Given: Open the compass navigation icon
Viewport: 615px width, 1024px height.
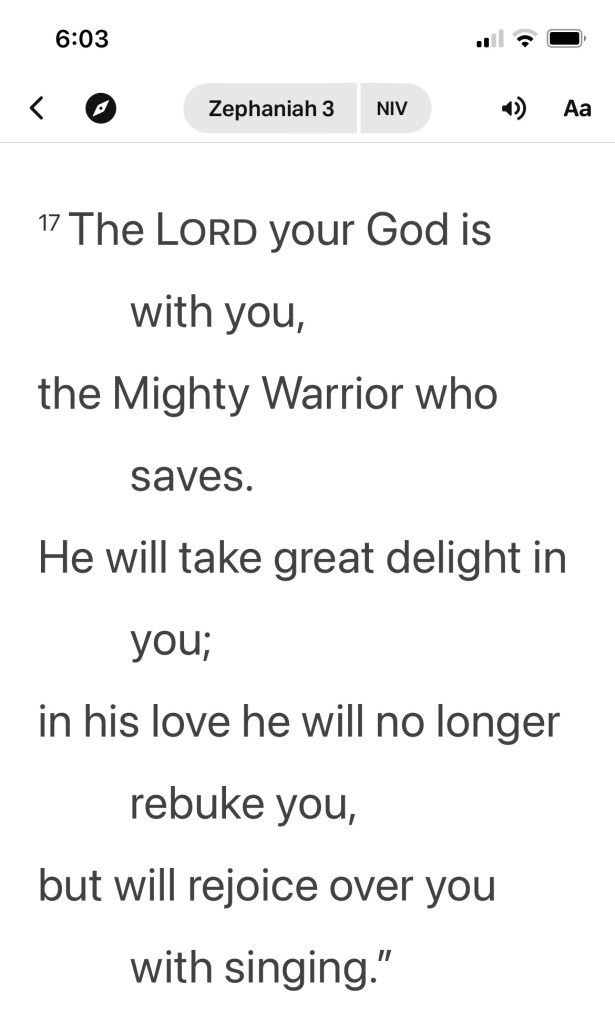Looking at the screenshot, I should (x=101, y=108).
